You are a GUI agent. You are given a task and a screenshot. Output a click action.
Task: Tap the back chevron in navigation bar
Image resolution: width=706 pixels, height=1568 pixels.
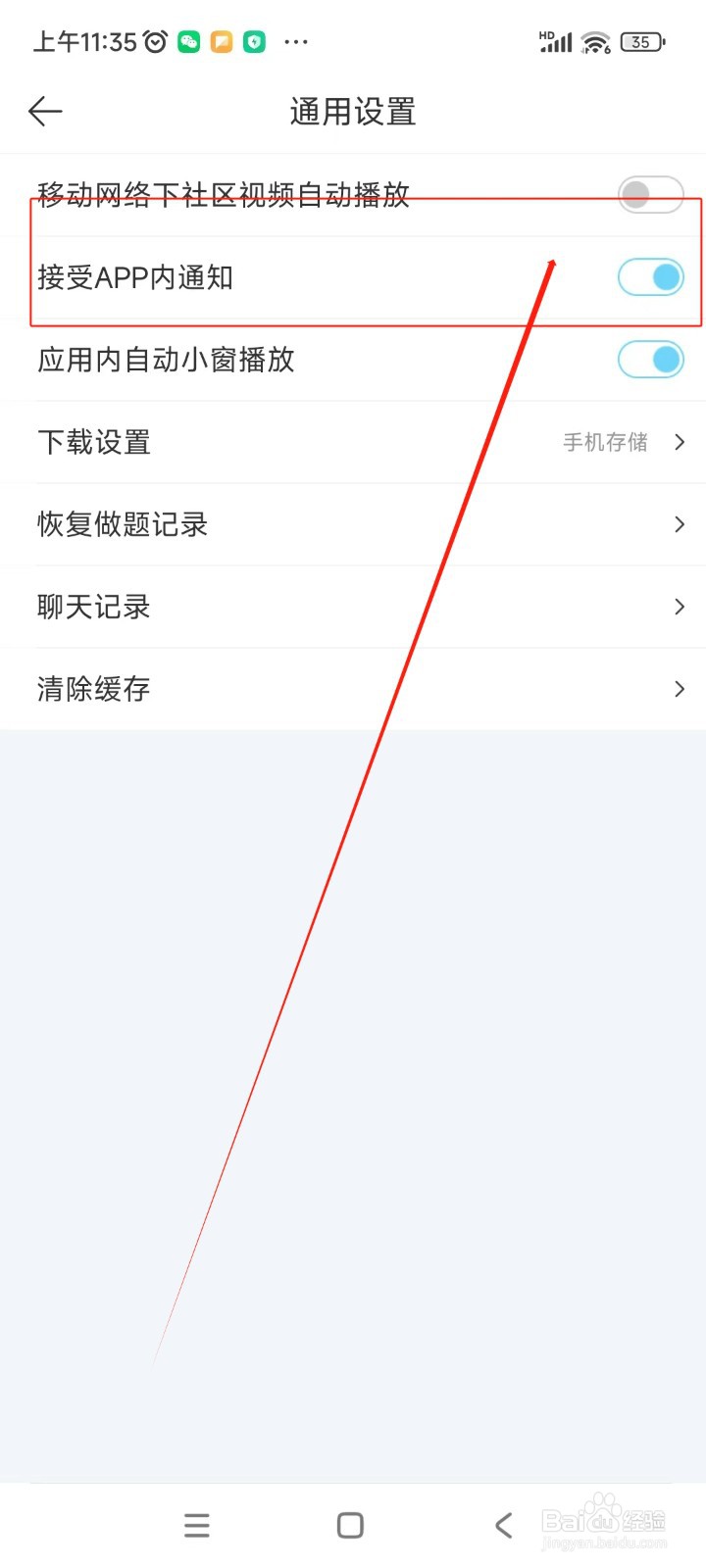503,1525
